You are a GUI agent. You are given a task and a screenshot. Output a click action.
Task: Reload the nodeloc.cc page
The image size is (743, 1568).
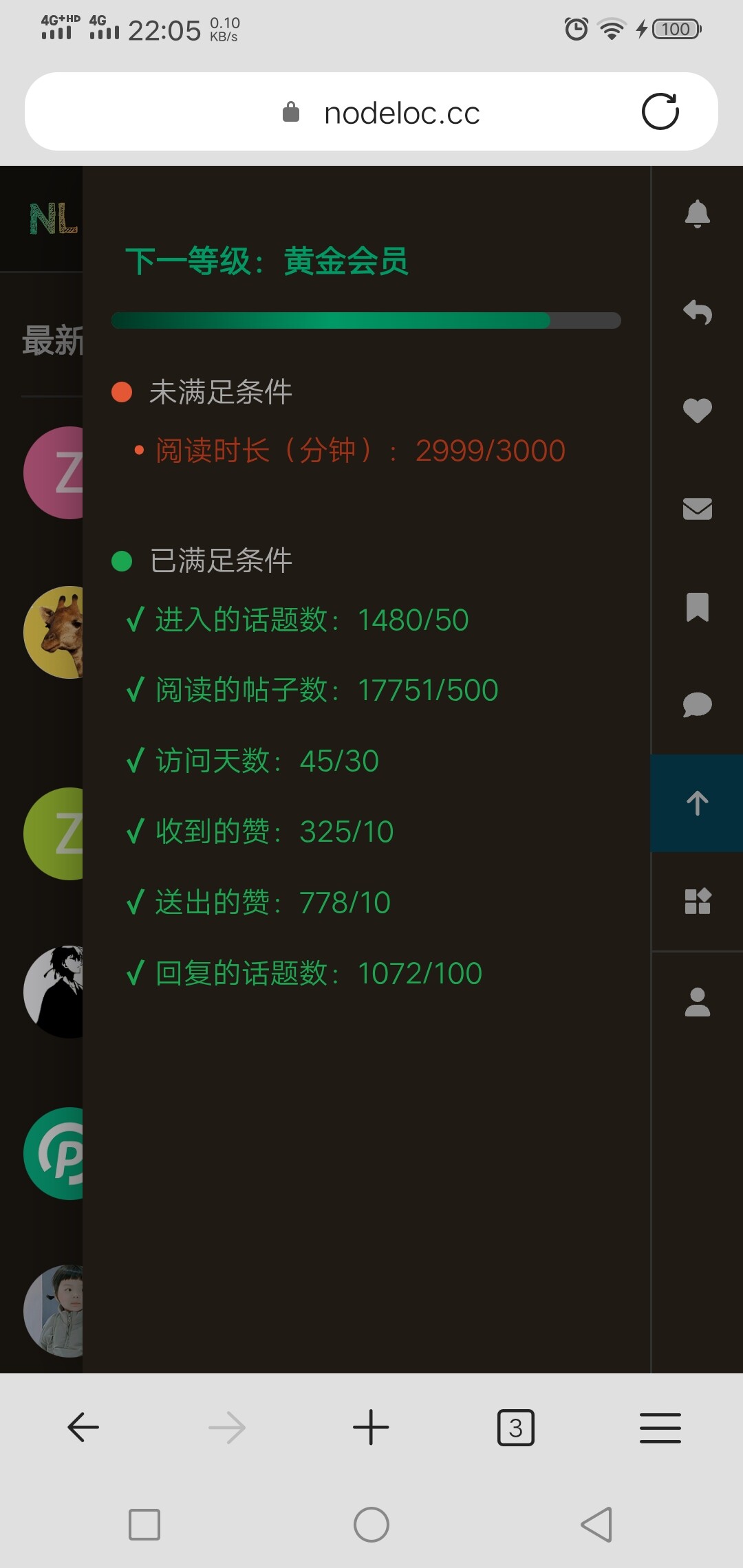(660, 111)
